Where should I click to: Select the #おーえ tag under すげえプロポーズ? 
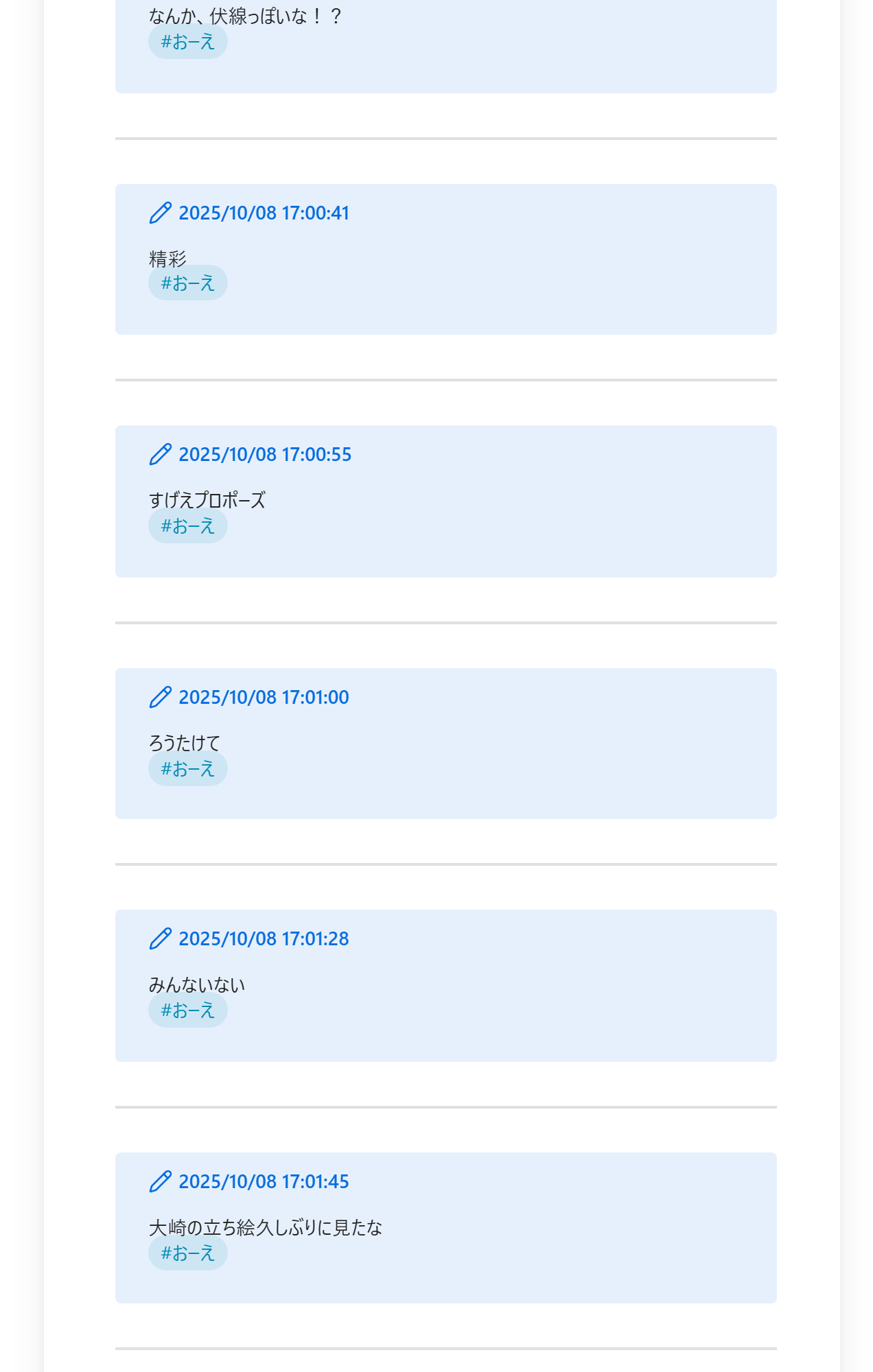point(188,526)
